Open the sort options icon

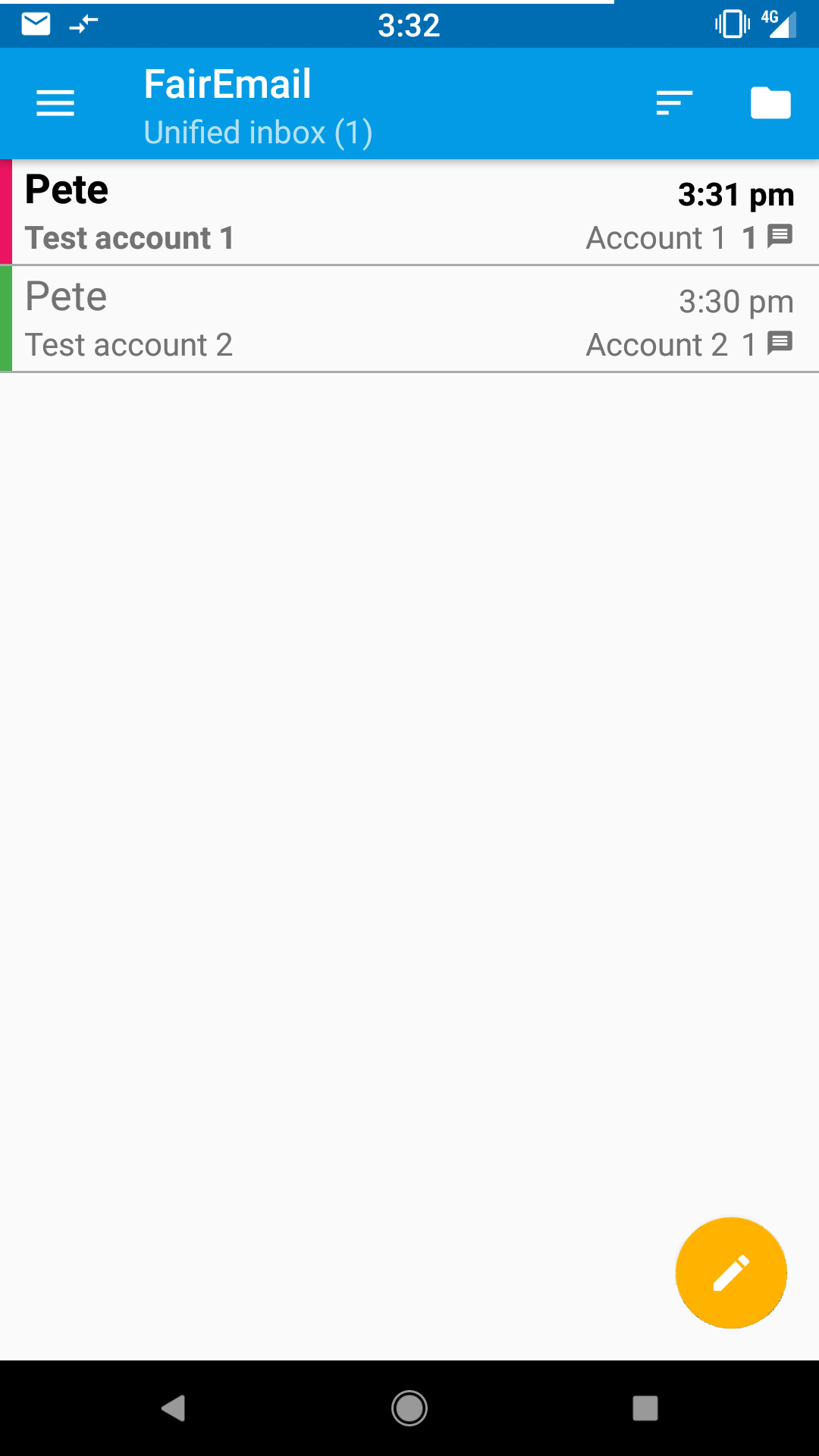[674, 103]
